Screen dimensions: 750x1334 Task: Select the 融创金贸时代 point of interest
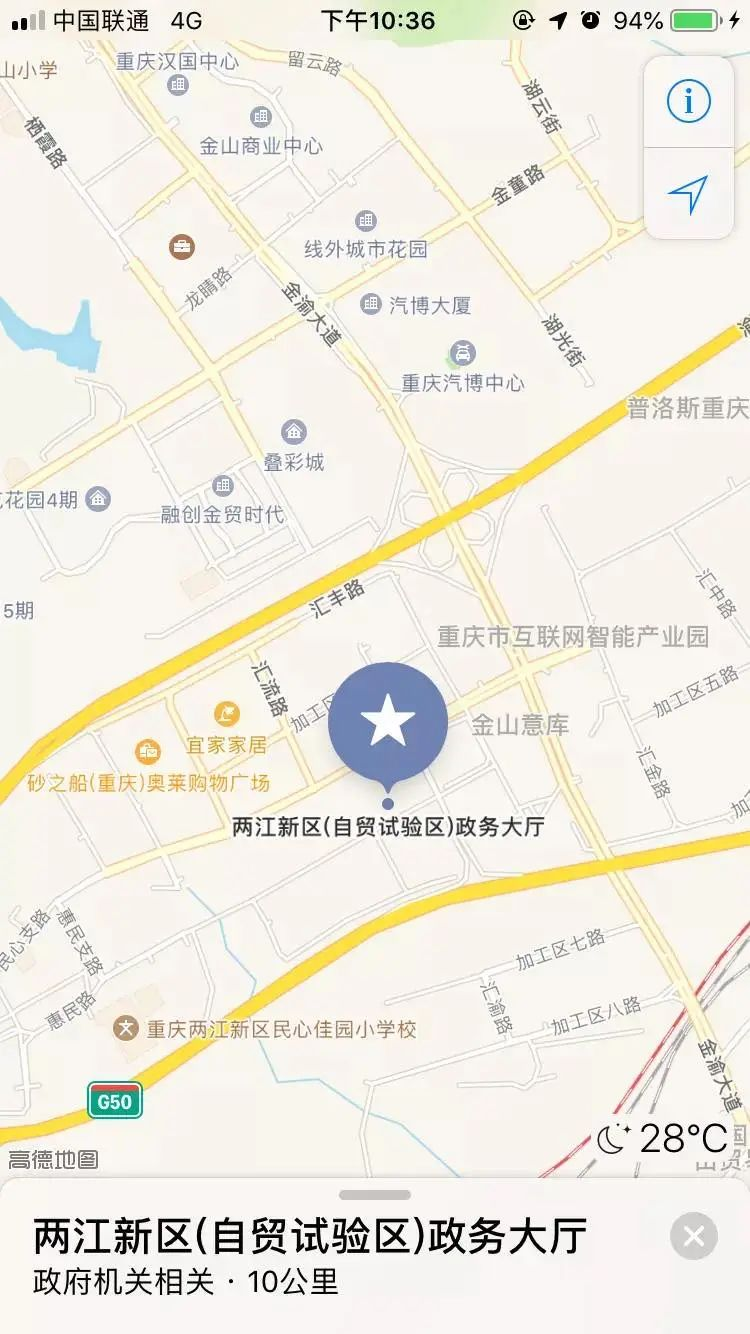[x=223, y=487]
